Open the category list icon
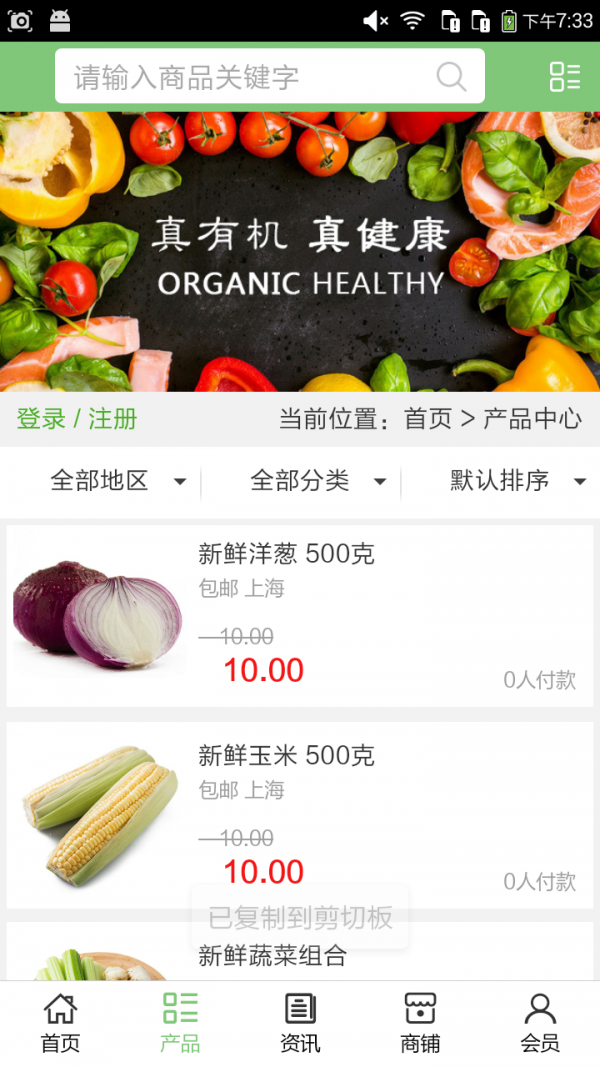 [x=565, y=77]
